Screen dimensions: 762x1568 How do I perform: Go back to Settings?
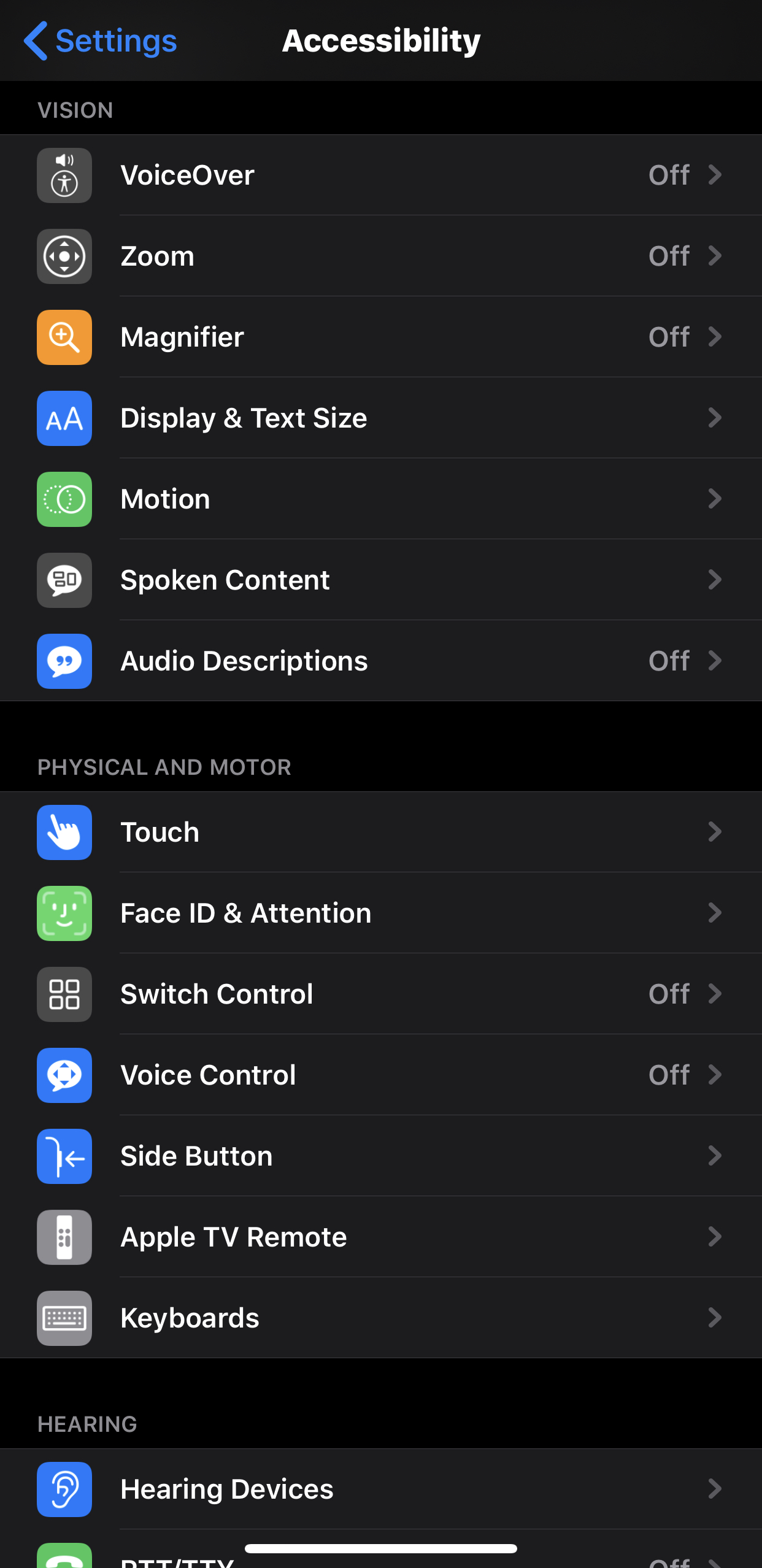point(101,41)
